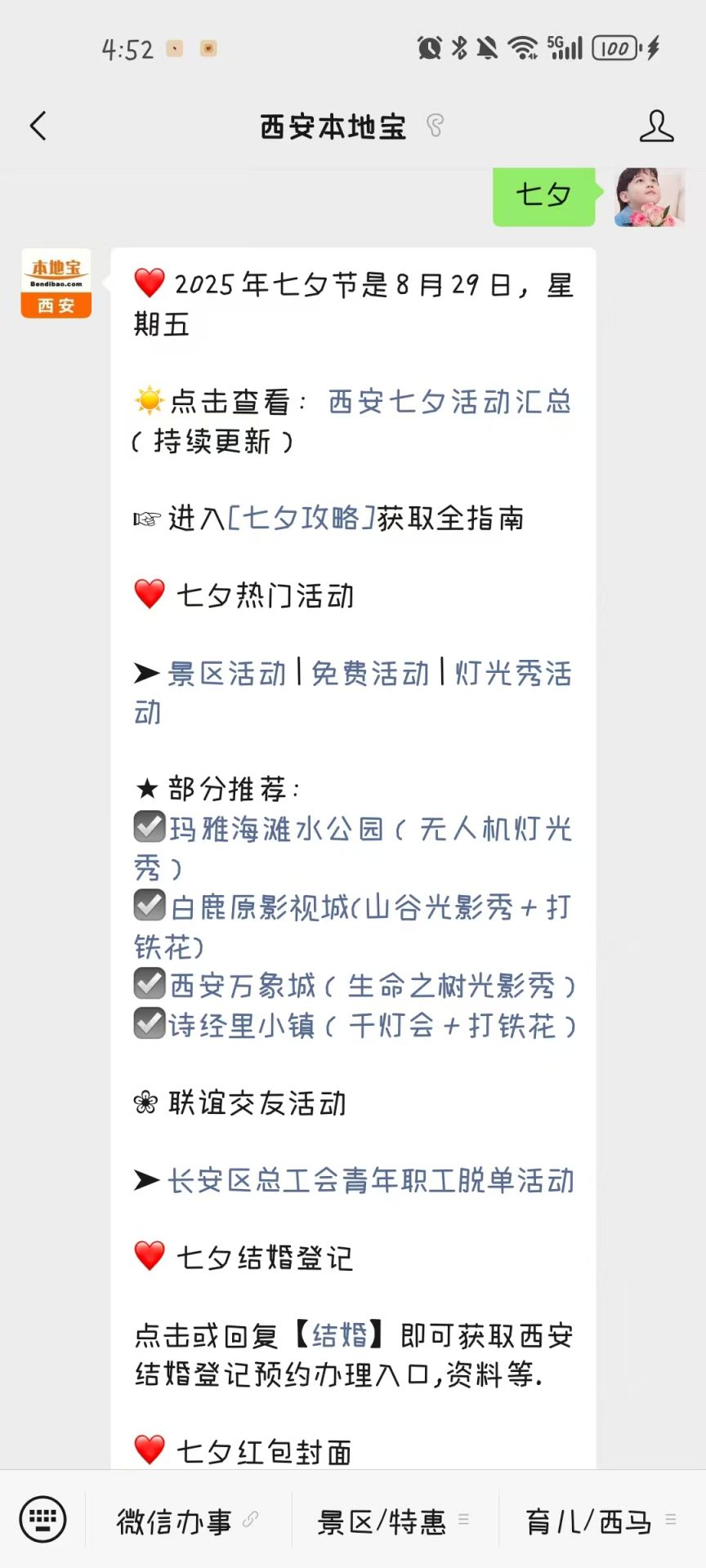Open 景区活动 link
The height and width of the screenshot is (1568, 706).
[227, 674]
